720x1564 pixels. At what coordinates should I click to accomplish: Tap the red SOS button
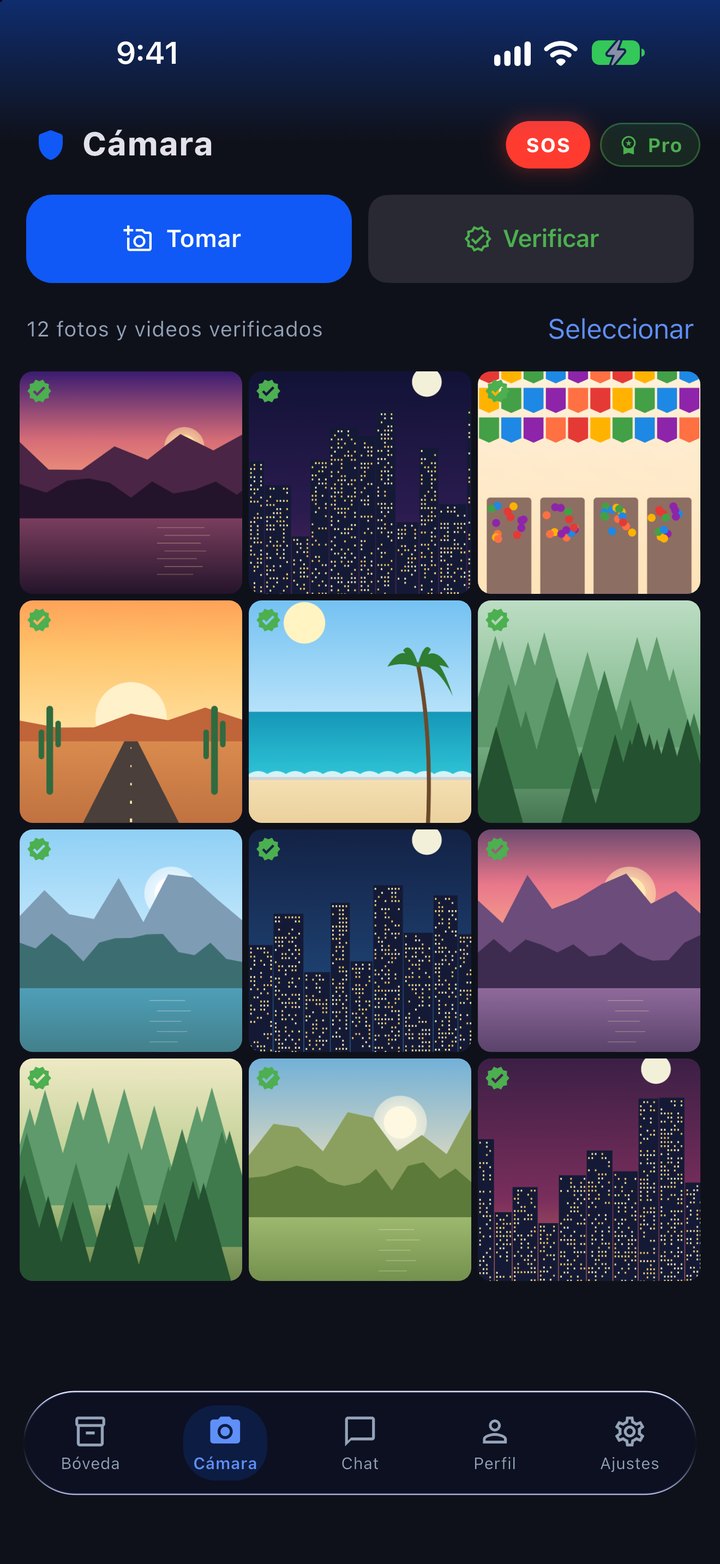tap(548, 145)
